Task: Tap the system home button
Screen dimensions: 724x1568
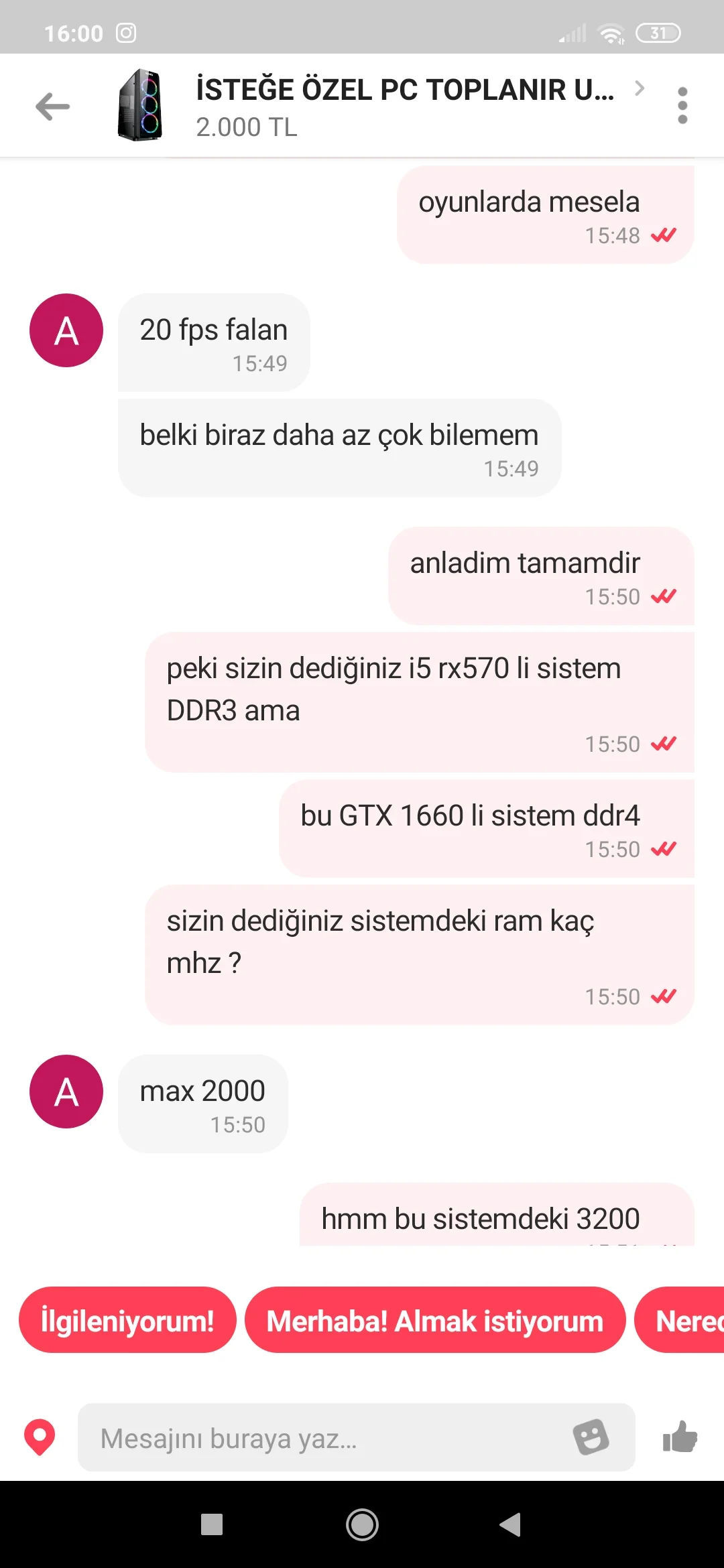Action: pos(362,1525)
